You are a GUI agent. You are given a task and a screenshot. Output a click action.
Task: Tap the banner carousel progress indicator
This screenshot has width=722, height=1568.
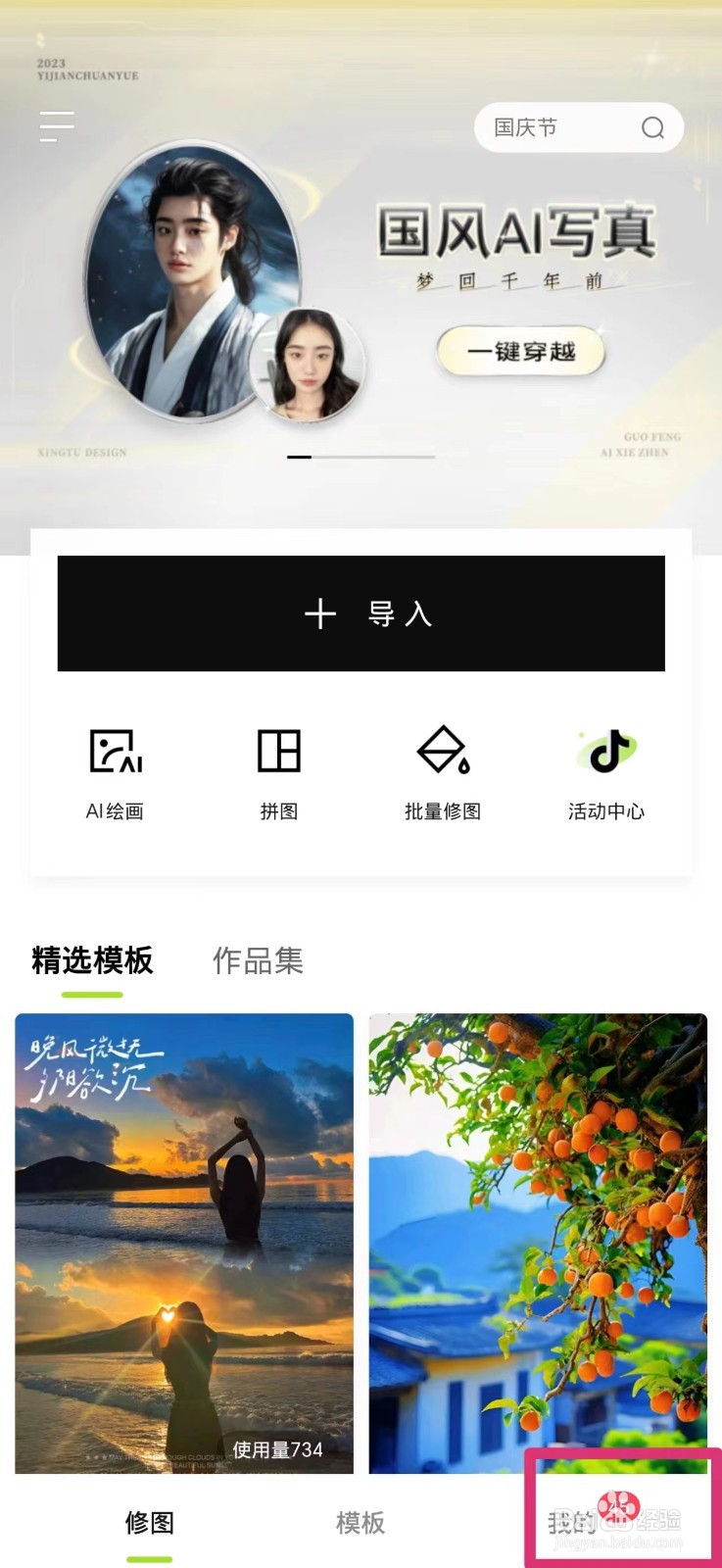(360, 455)
